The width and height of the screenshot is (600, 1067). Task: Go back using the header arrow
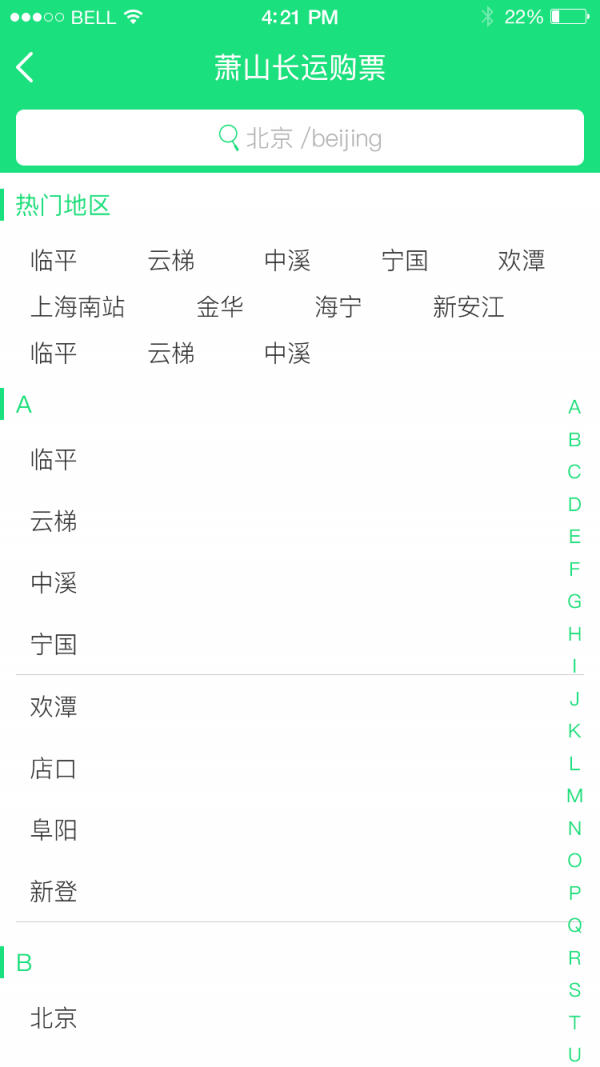(25, 67)
